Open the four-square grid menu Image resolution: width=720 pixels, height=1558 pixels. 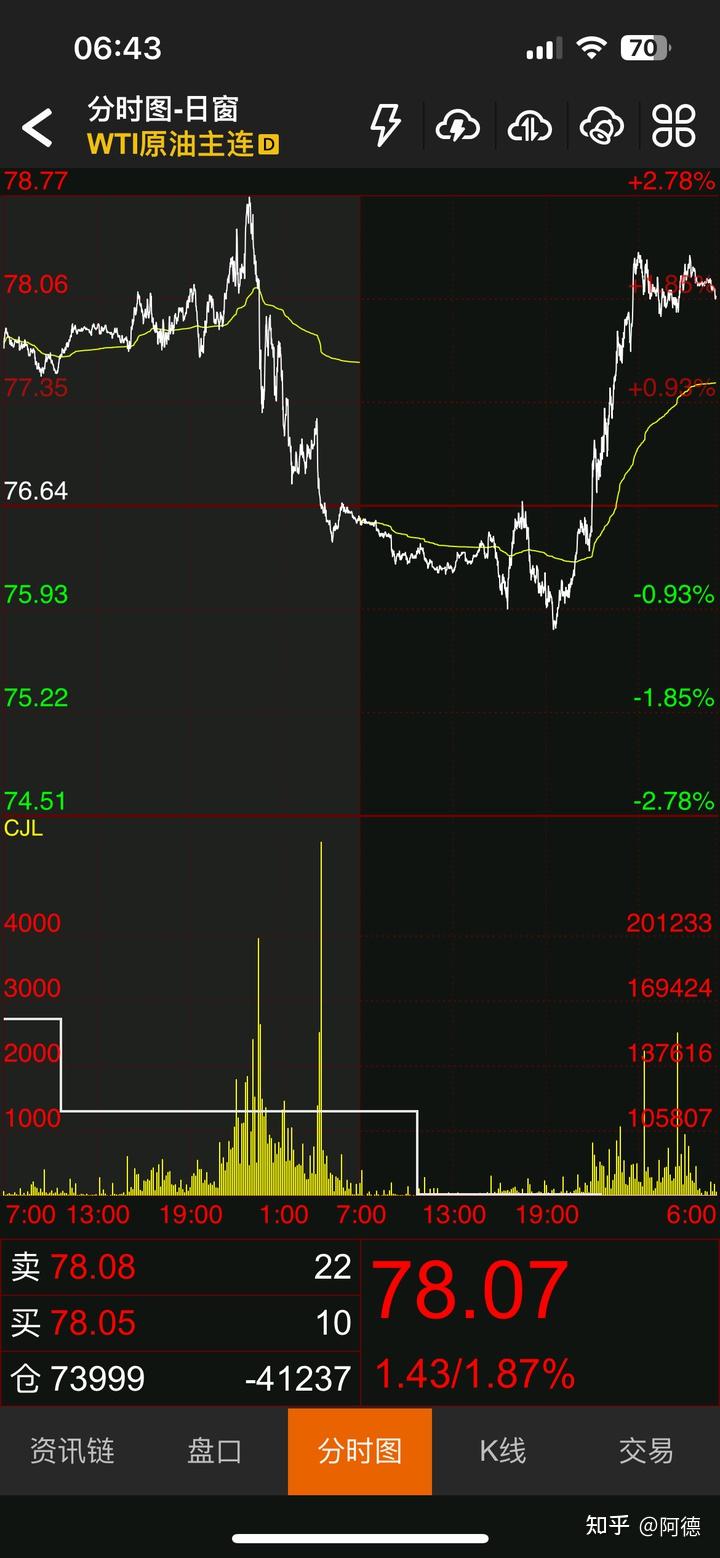pyautogui.click(x=674, y=127)
